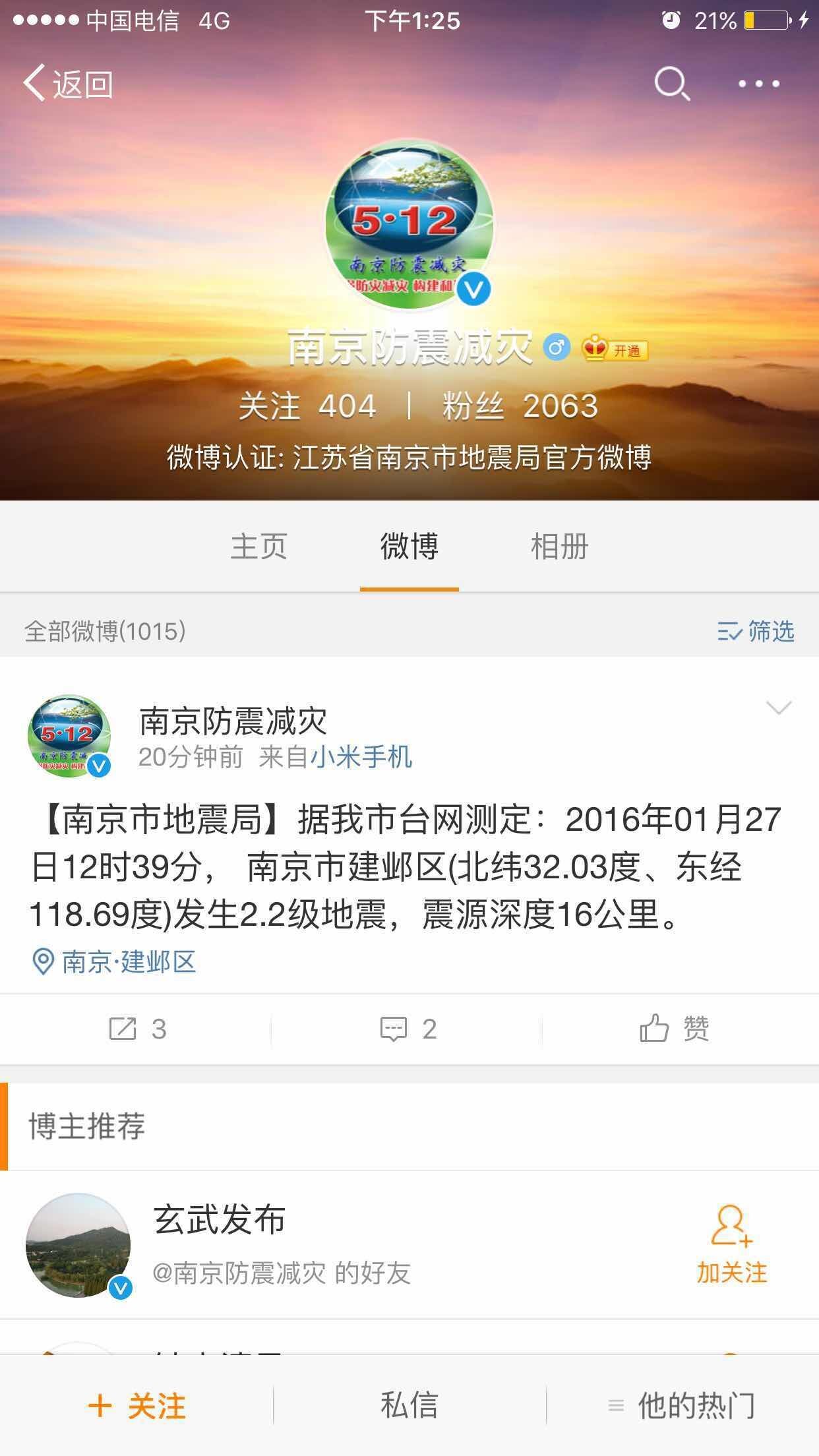Follow 玄武发布 with 加关注
819x1456 pixels.
pos(732,1245)
